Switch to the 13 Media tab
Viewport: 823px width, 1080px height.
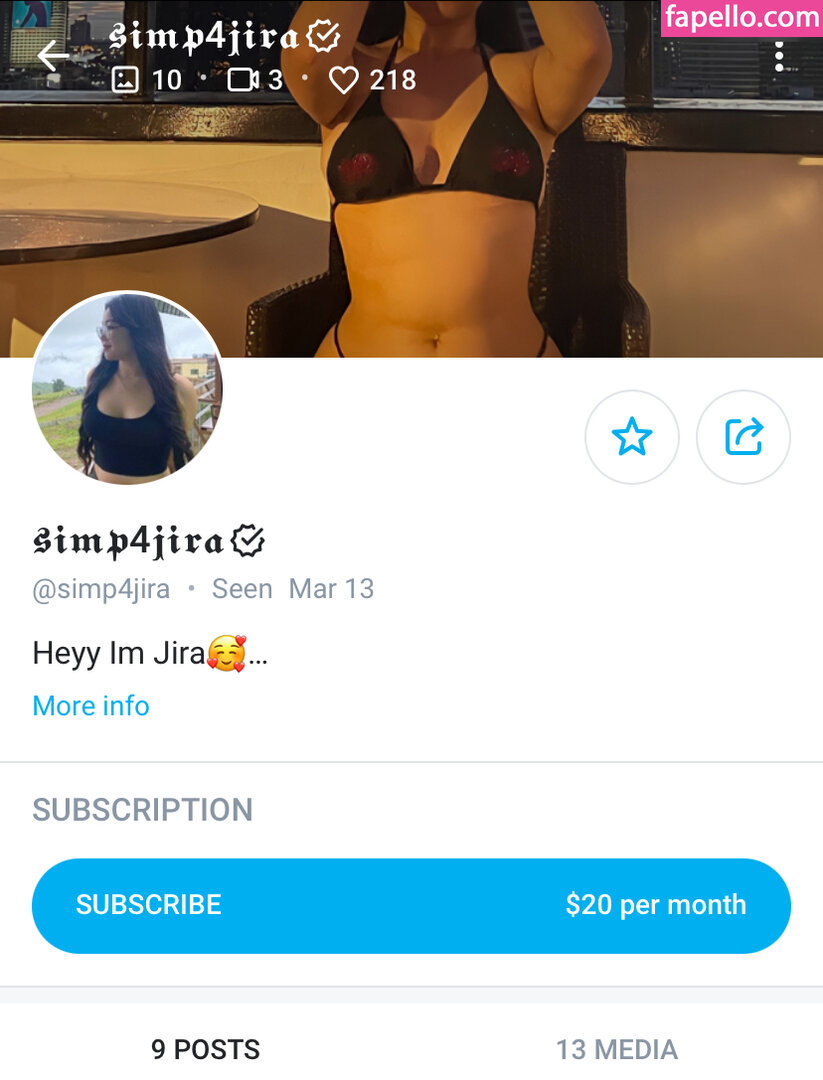click(616, 1049)
